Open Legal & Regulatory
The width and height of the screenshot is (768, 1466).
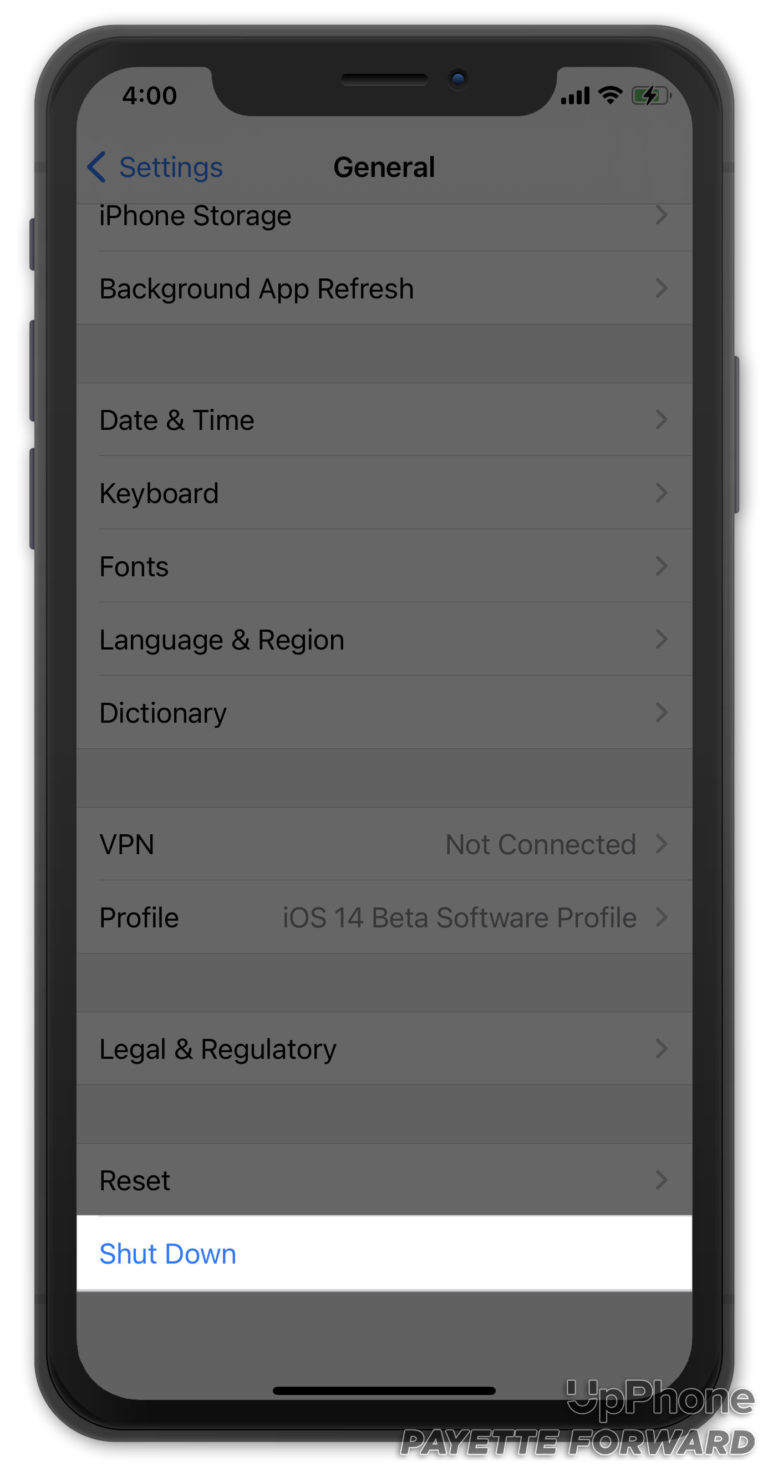(x=384, y=1049)
